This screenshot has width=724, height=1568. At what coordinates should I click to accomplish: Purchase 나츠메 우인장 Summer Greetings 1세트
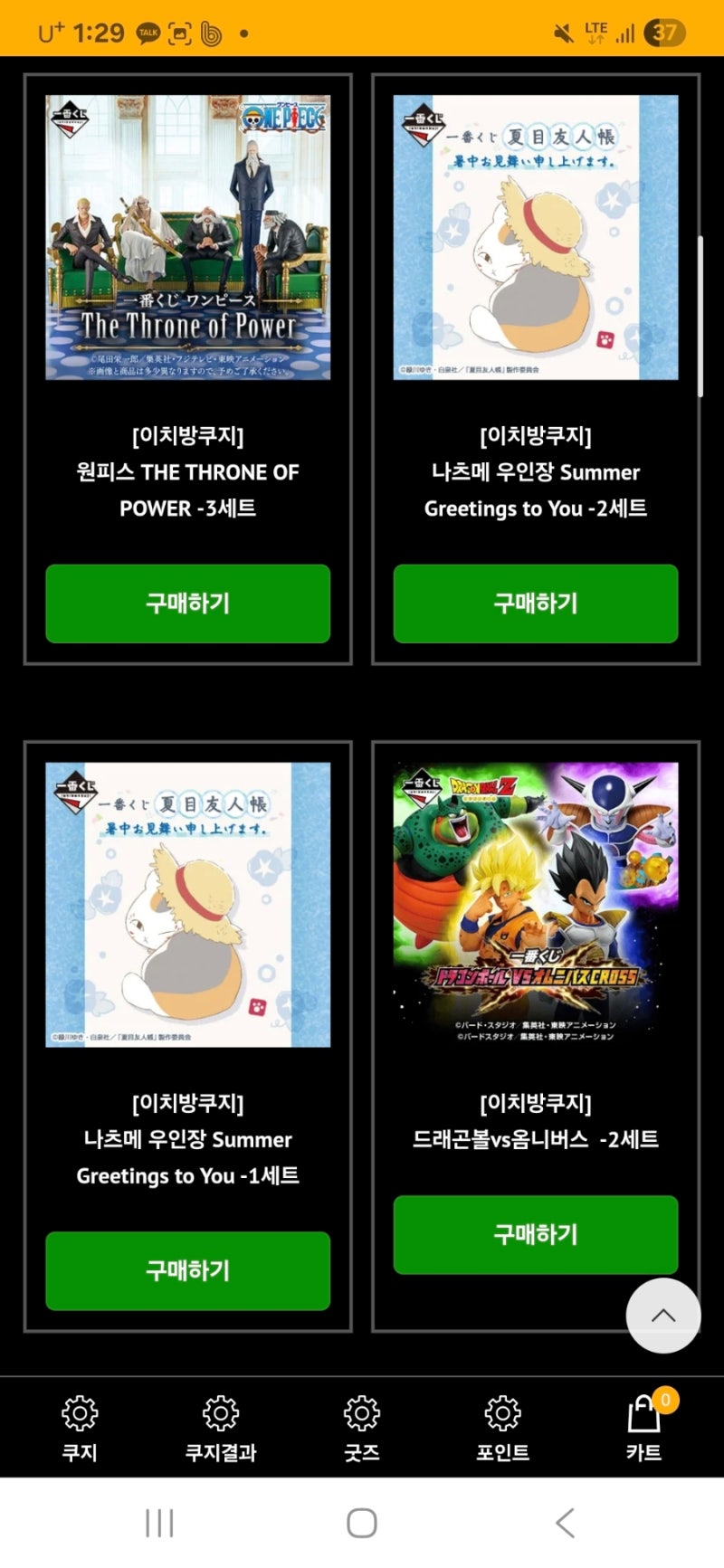187,1270
